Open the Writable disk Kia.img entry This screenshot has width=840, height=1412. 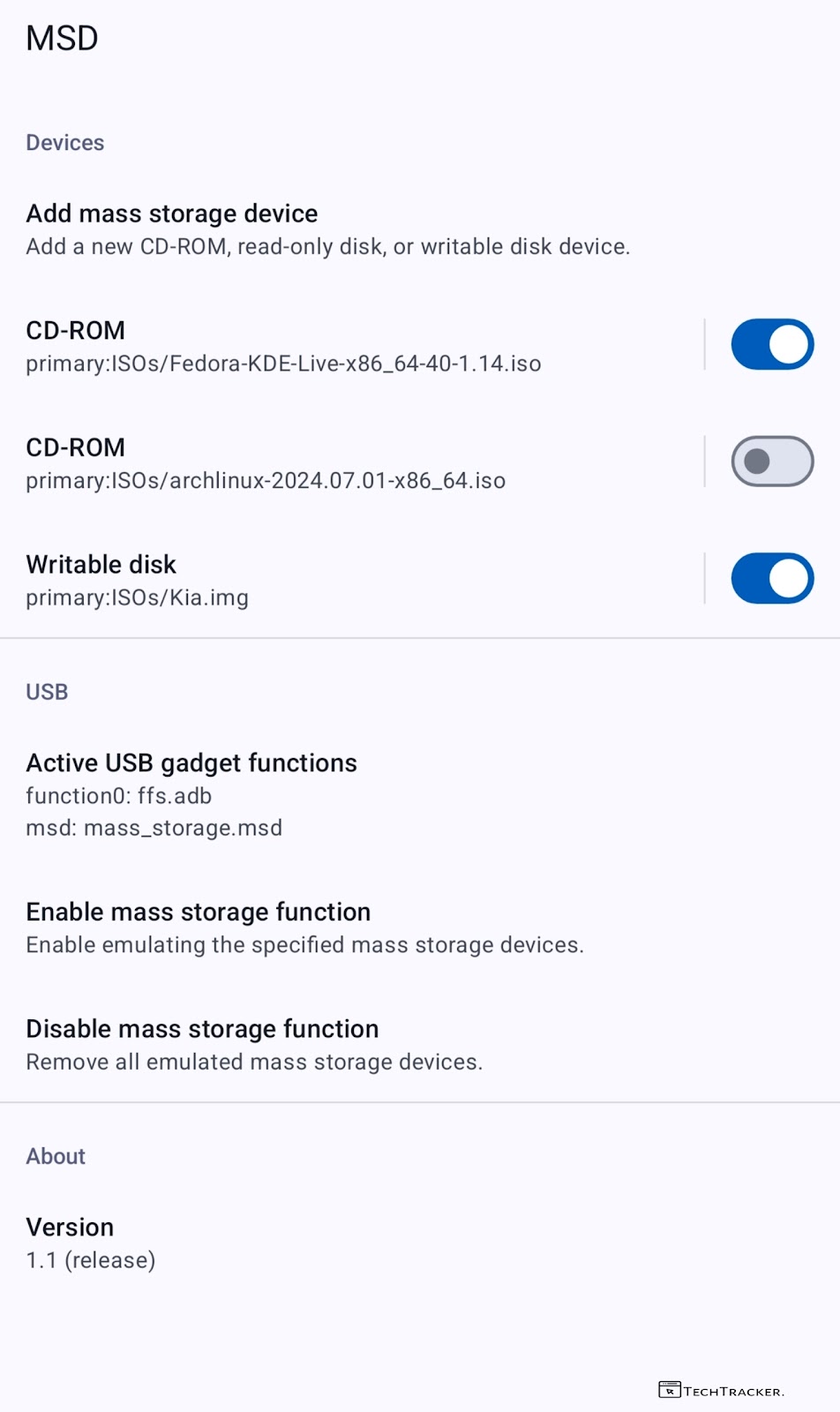pyautogui.click(x=137, y=581)
